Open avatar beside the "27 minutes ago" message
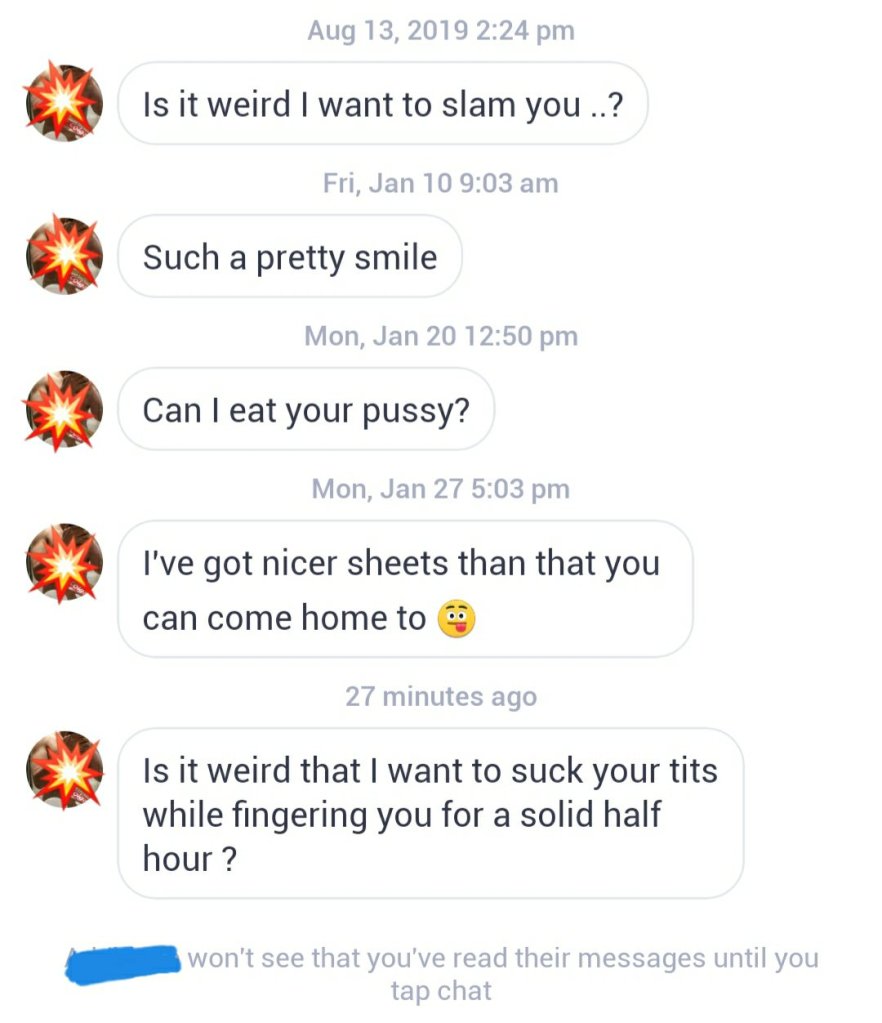Screen dimensions: 882x1023 click(64, 771)
